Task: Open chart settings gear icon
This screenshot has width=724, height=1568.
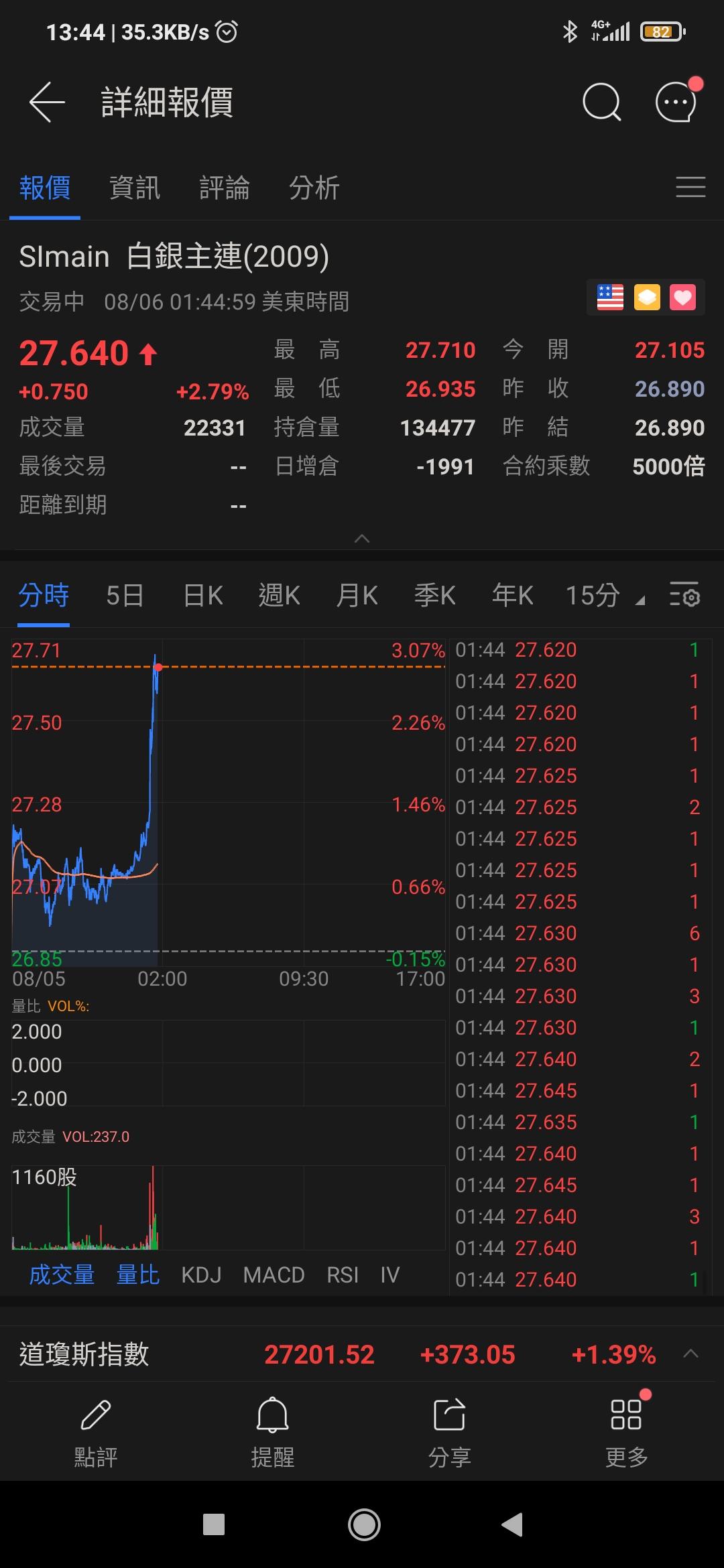Action: pos(684,594)
